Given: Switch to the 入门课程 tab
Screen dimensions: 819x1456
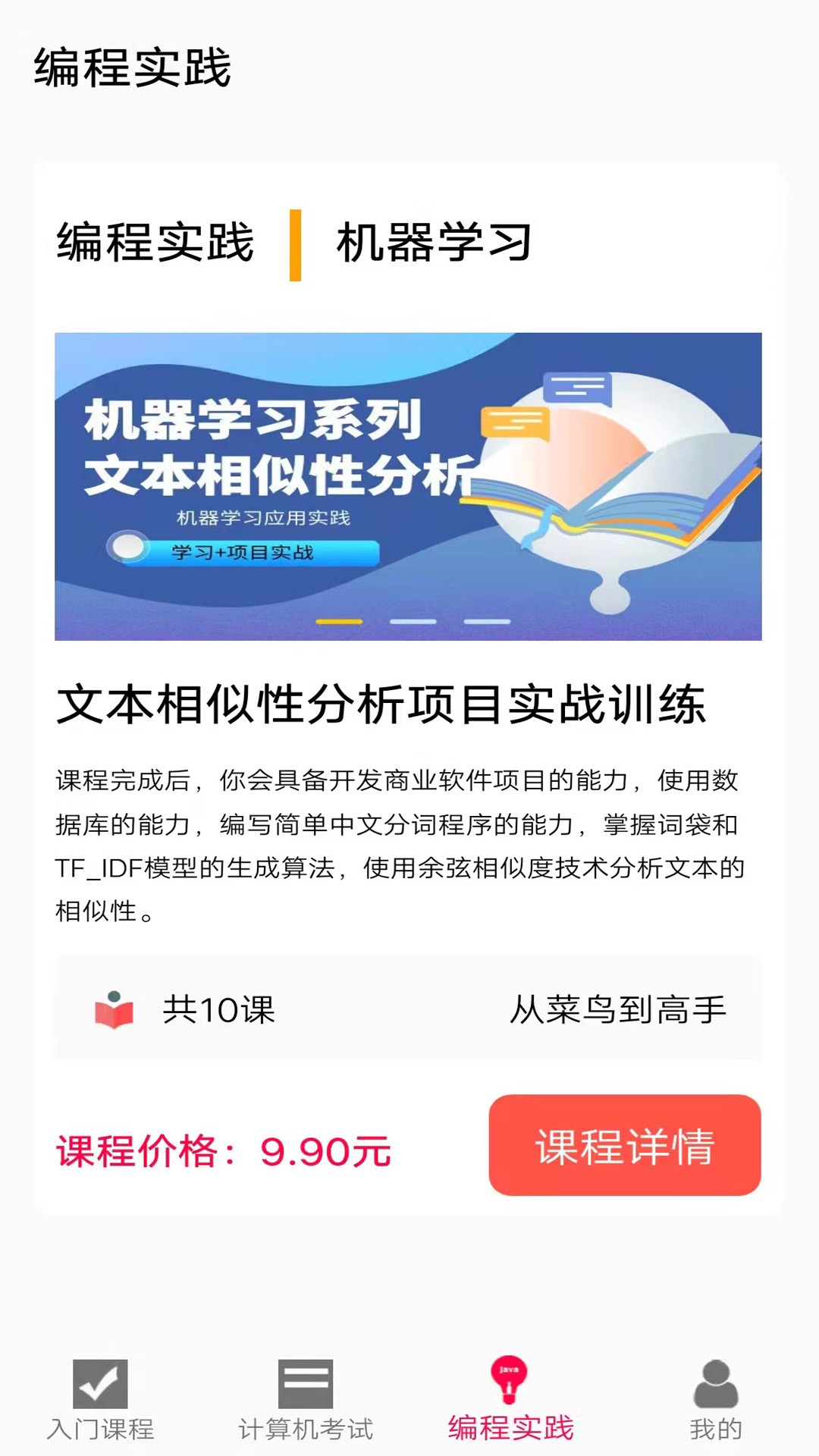Looking at the screenshot, I should pyautogui.click(x=100, y=1401).
